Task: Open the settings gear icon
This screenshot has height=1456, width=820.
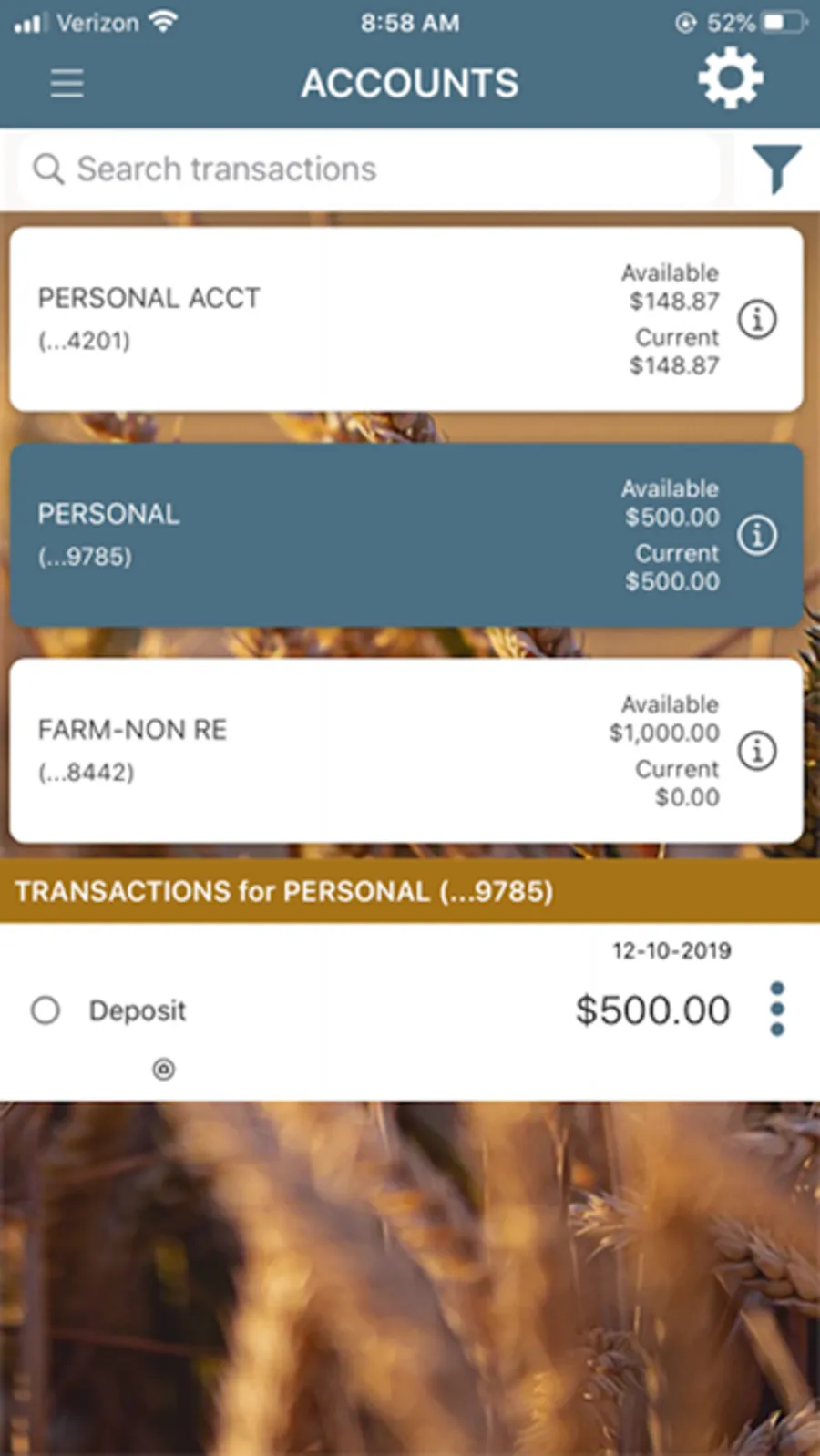Action: (730, 78)
